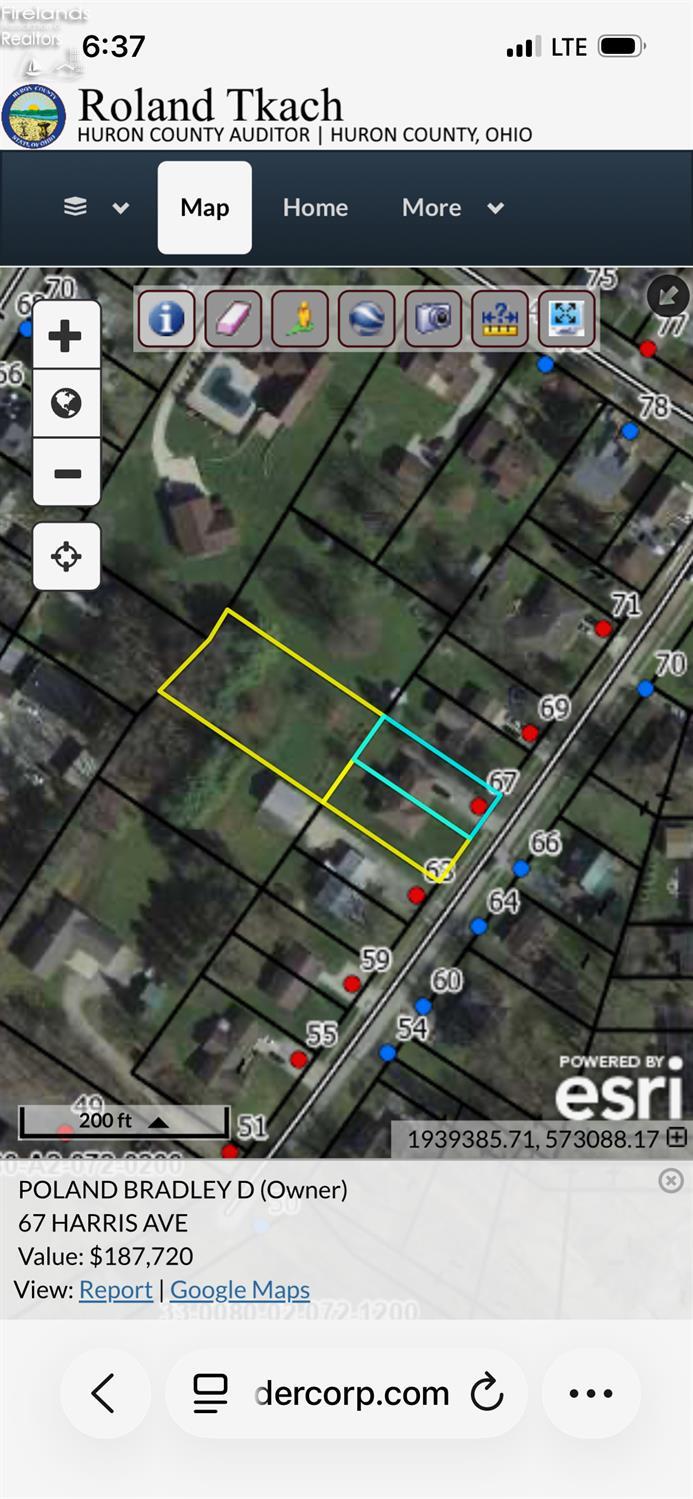The height and width of the screenshot is (1499, 693).
Task: Reload the page in browser
Action: [x=487, y=1393]
